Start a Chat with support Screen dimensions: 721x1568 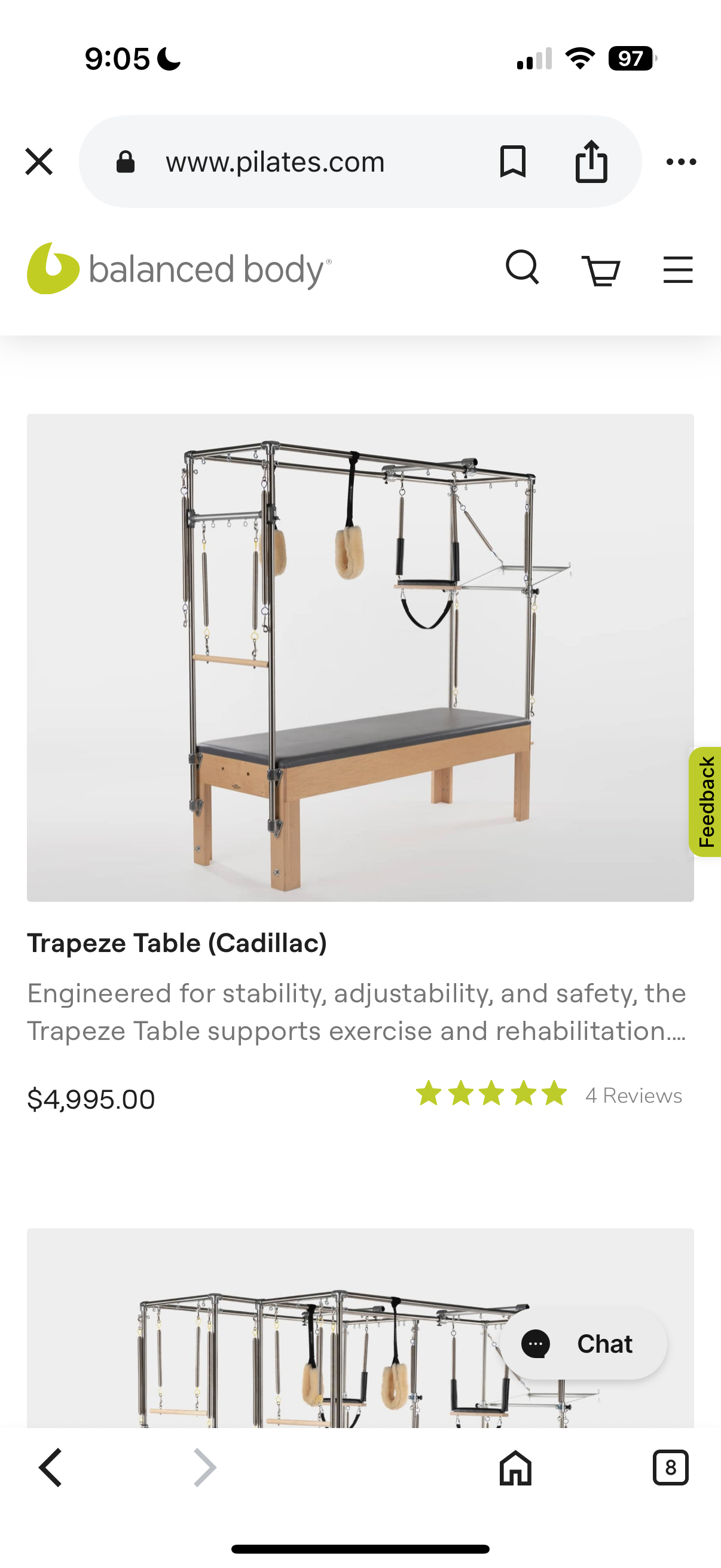583,1344
